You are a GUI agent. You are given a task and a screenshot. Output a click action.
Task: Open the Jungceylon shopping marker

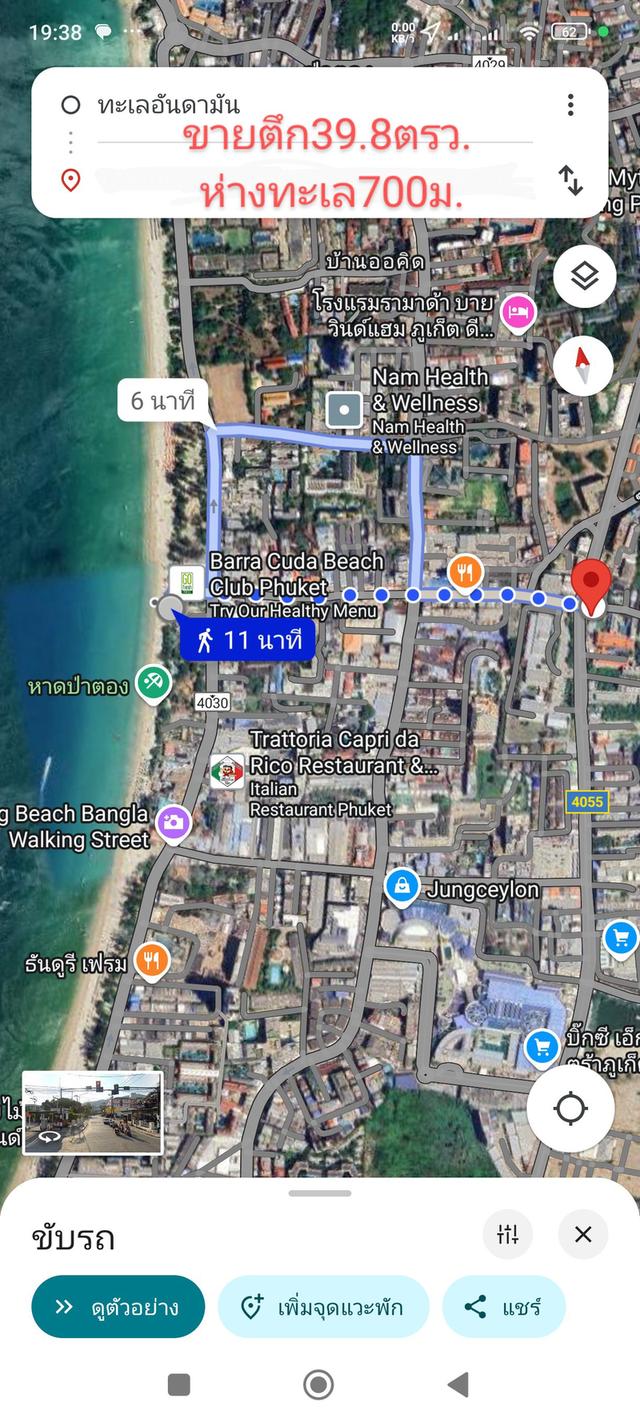pos(402,886)
